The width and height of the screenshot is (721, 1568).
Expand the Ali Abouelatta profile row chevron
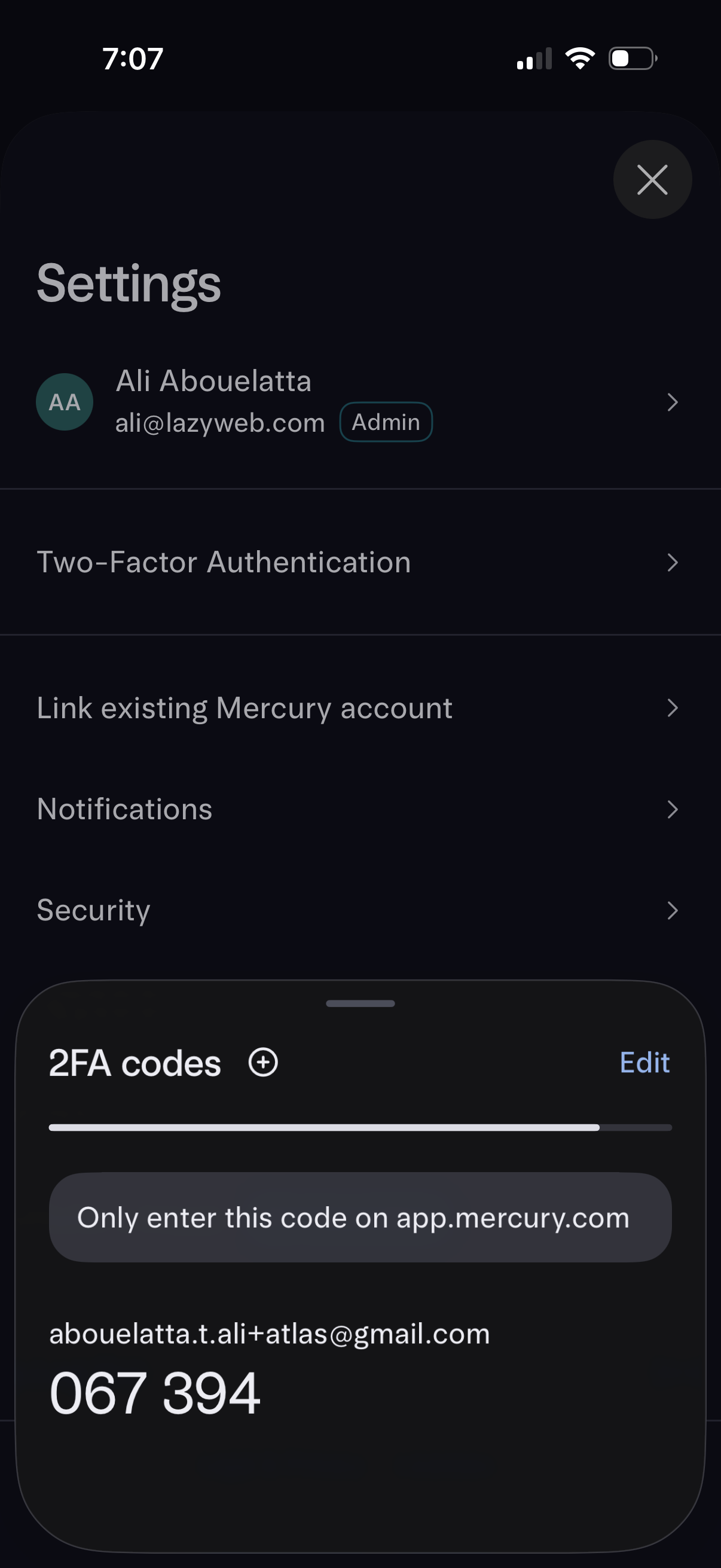[x=672, y=402]
